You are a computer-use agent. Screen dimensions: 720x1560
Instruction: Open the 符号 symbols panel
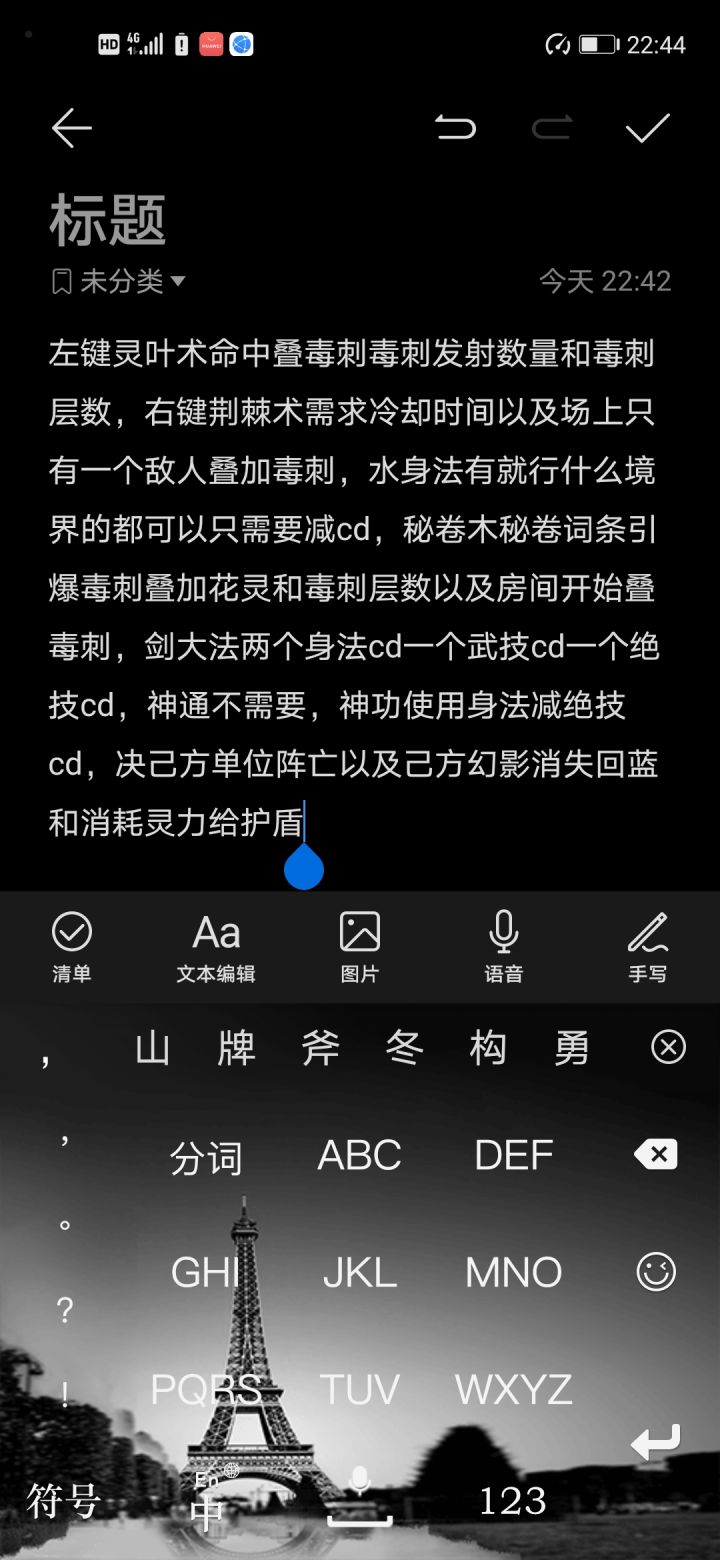point(65,1498)
